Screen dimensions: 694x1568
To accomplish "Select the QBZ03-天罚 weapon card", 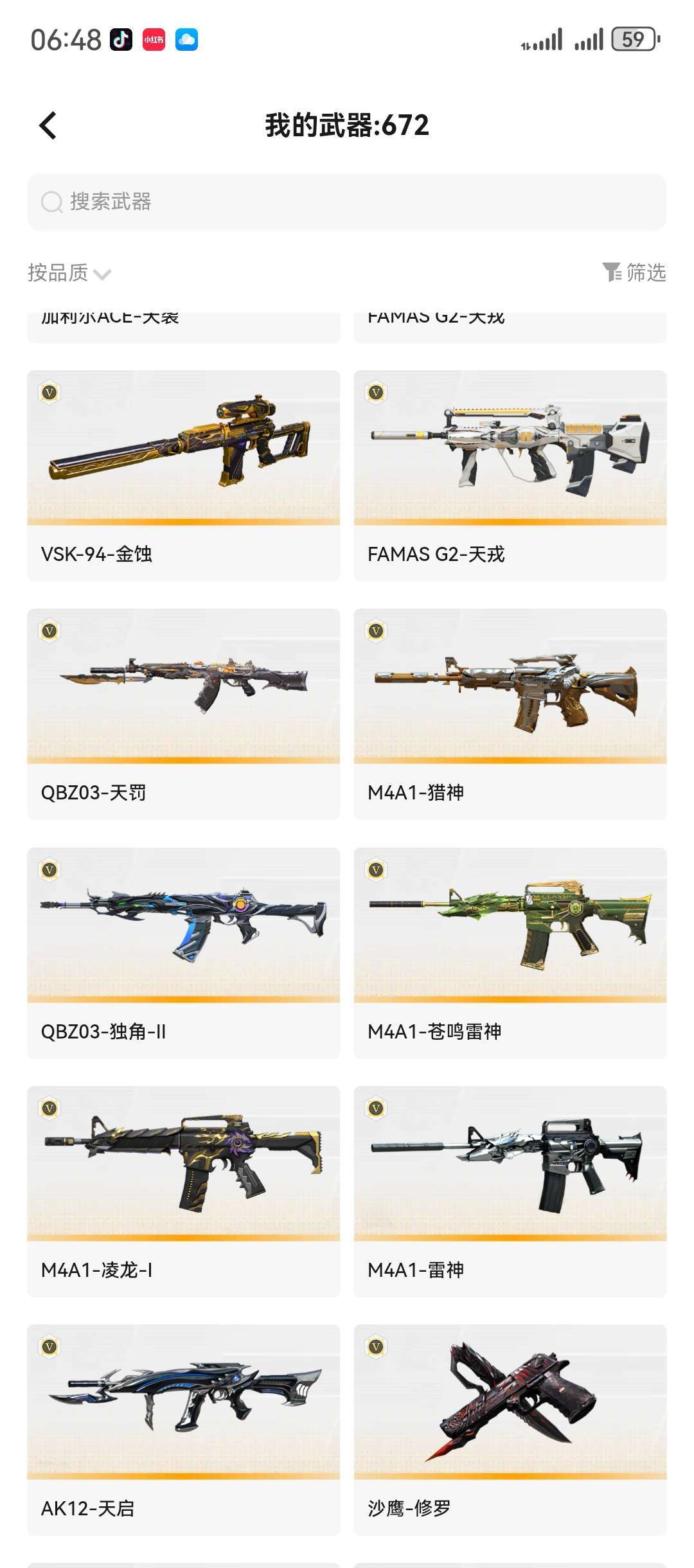I will click(x=183, y=713).
